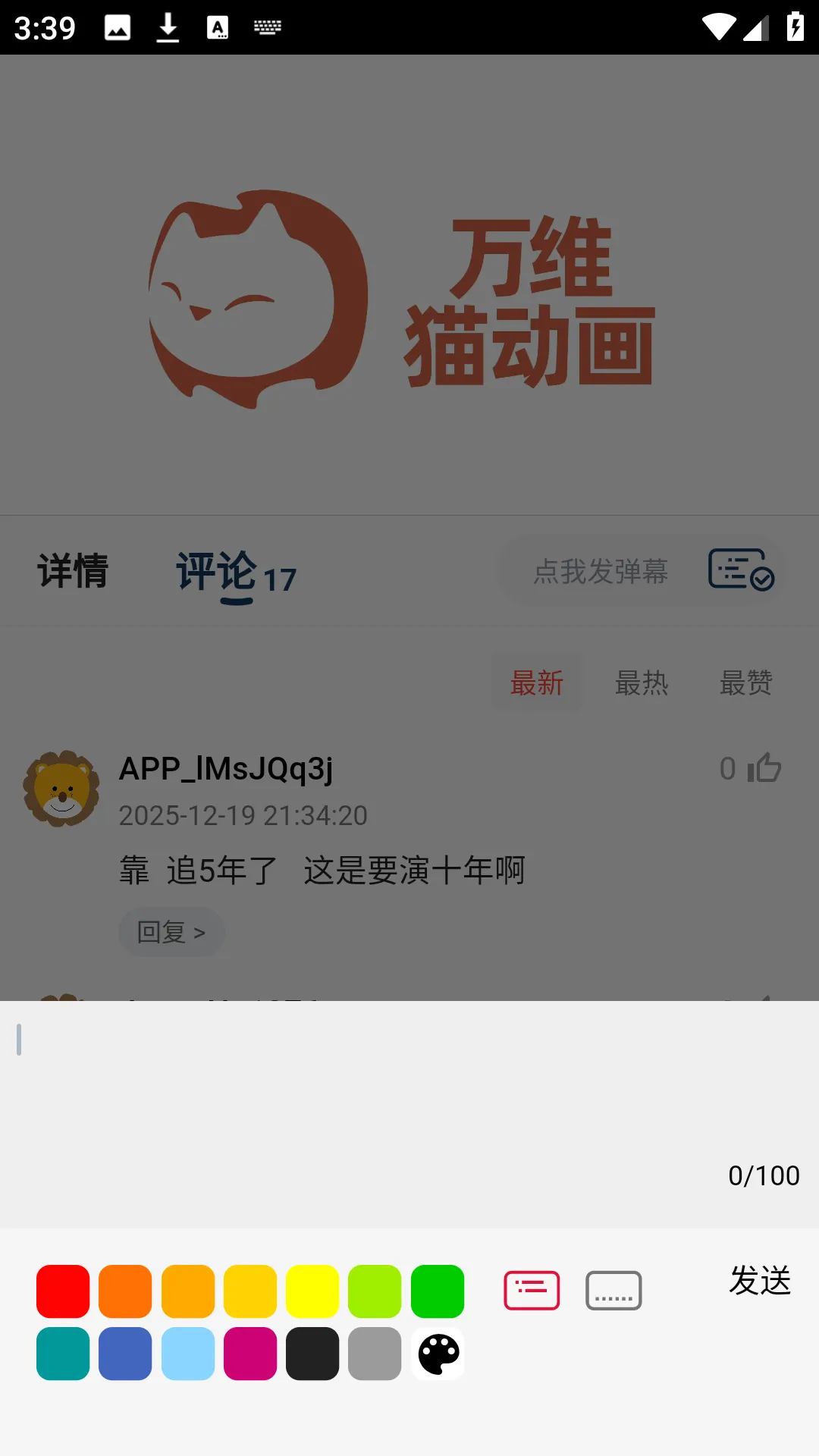Pick the bright yellow color swatch
The image size is (819, 1456).
click(312, 1291)
